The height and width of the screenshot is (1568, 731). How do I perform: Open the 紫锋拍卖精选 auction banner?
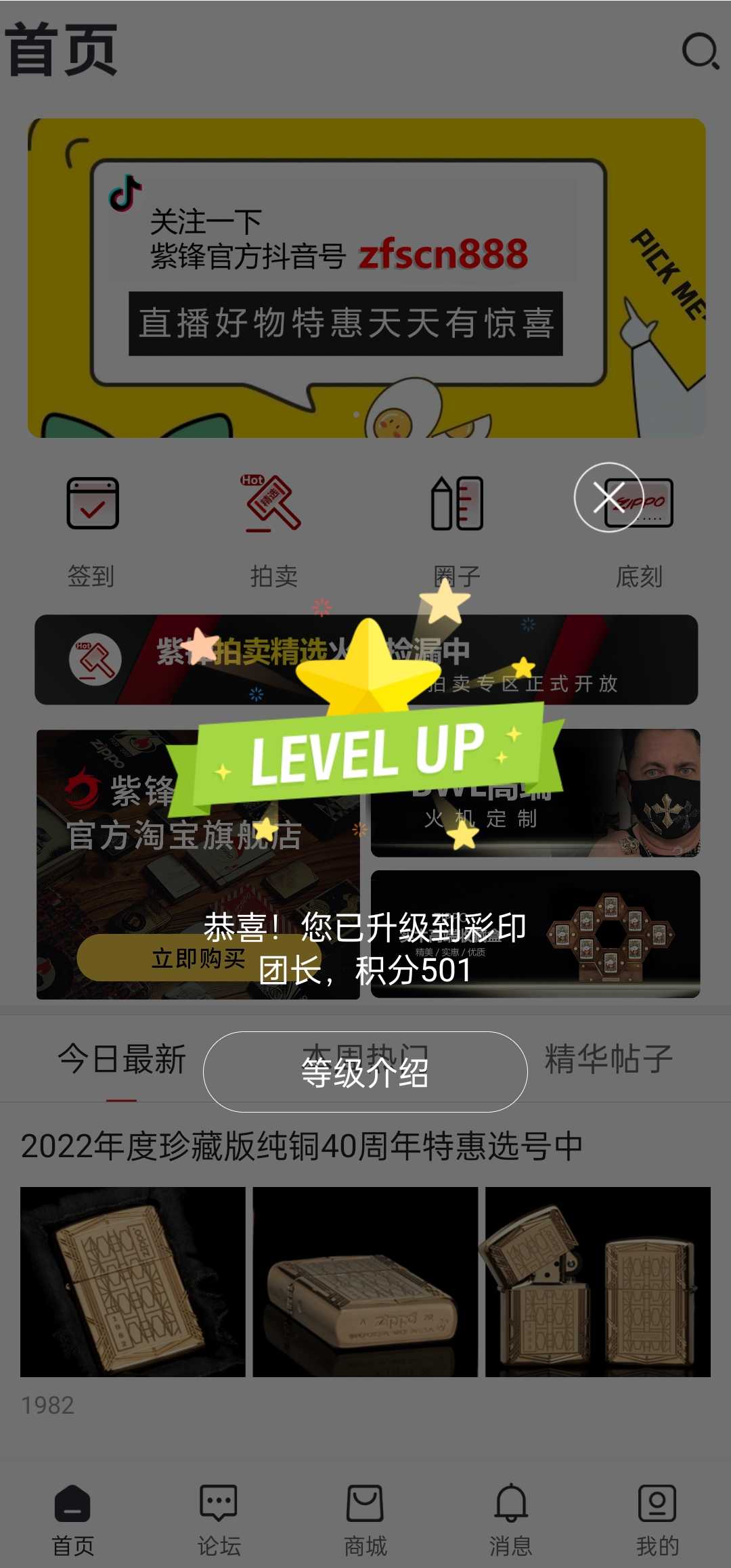point(365,660)
